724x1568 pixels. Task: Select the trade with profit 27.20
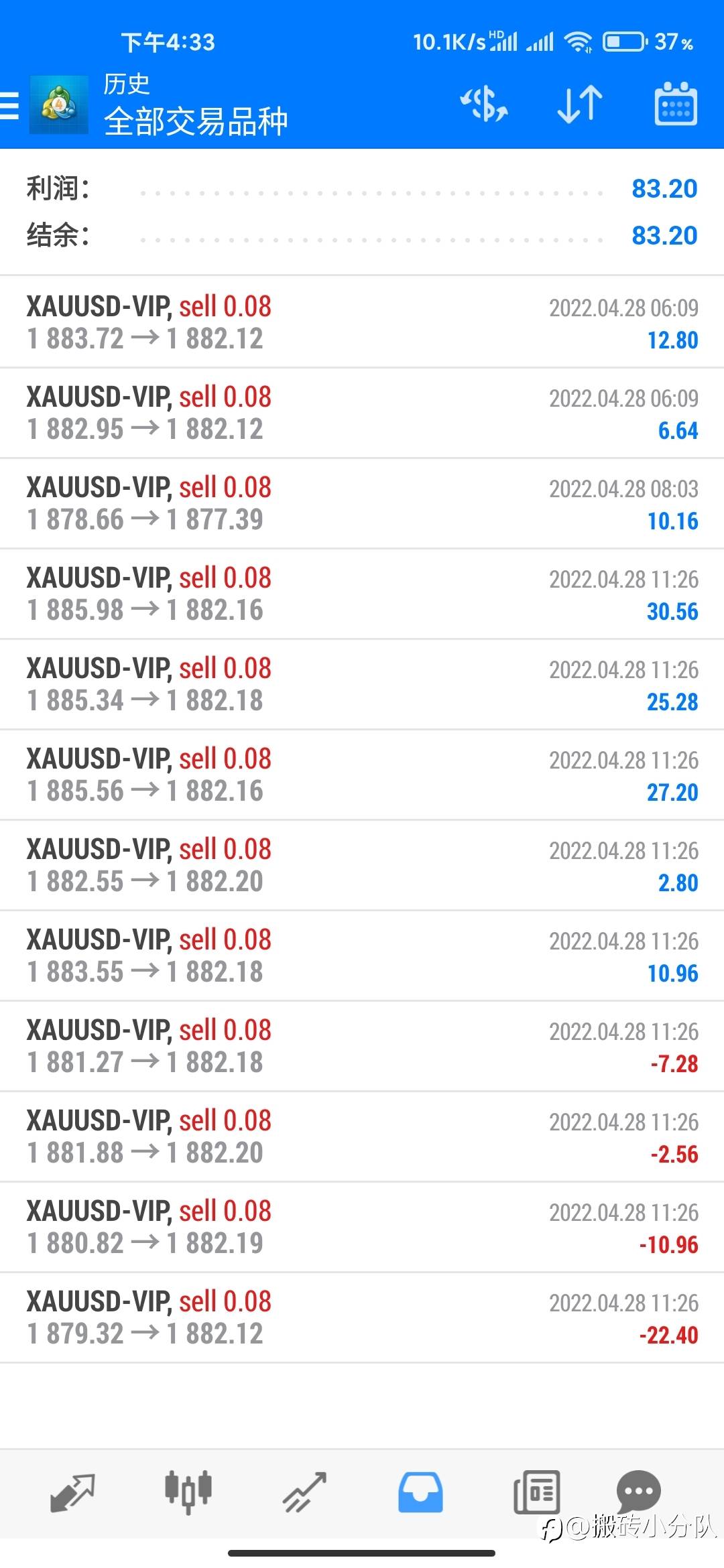pos(362,775)
